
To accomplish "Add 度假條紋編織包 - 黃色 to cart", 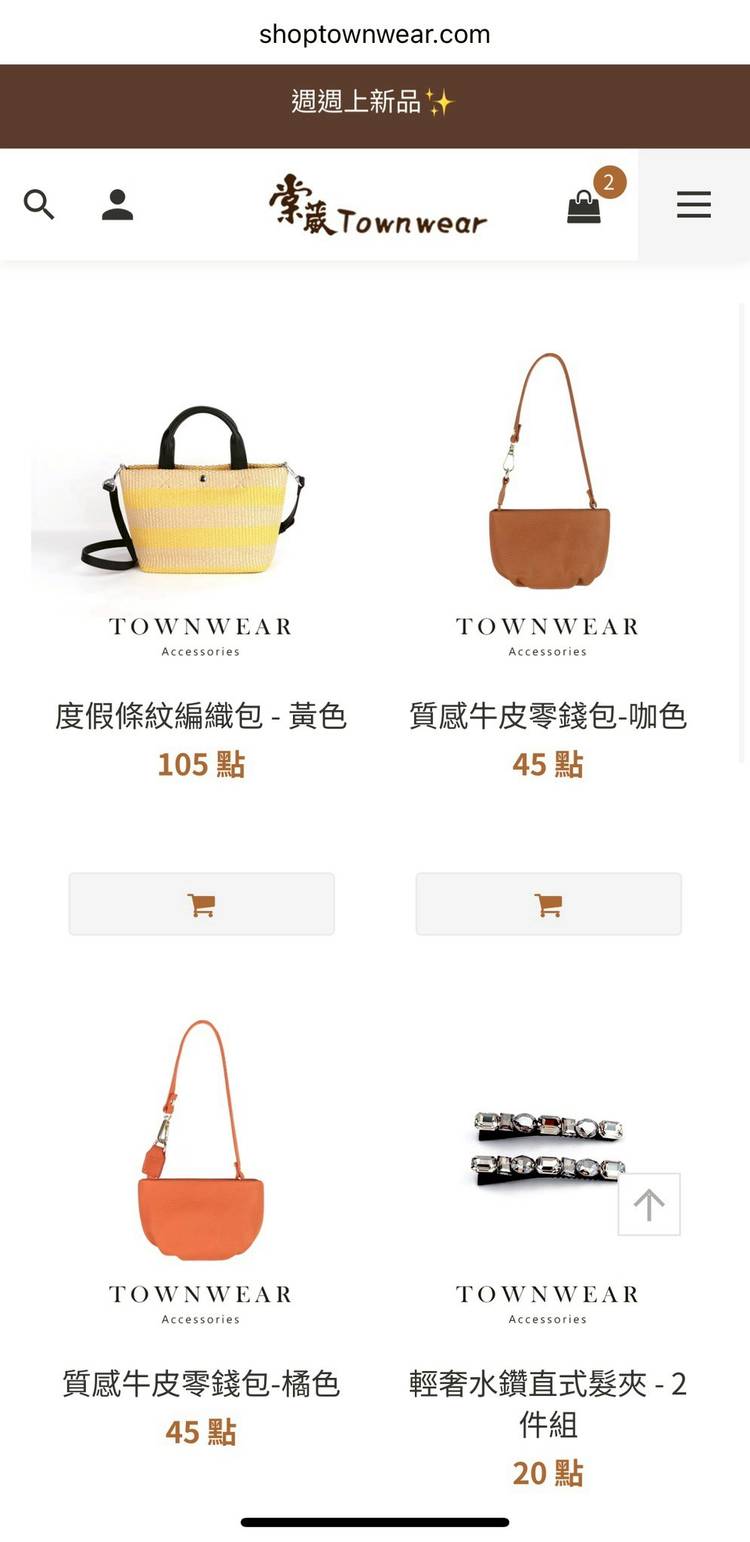I will coord(201,904).
